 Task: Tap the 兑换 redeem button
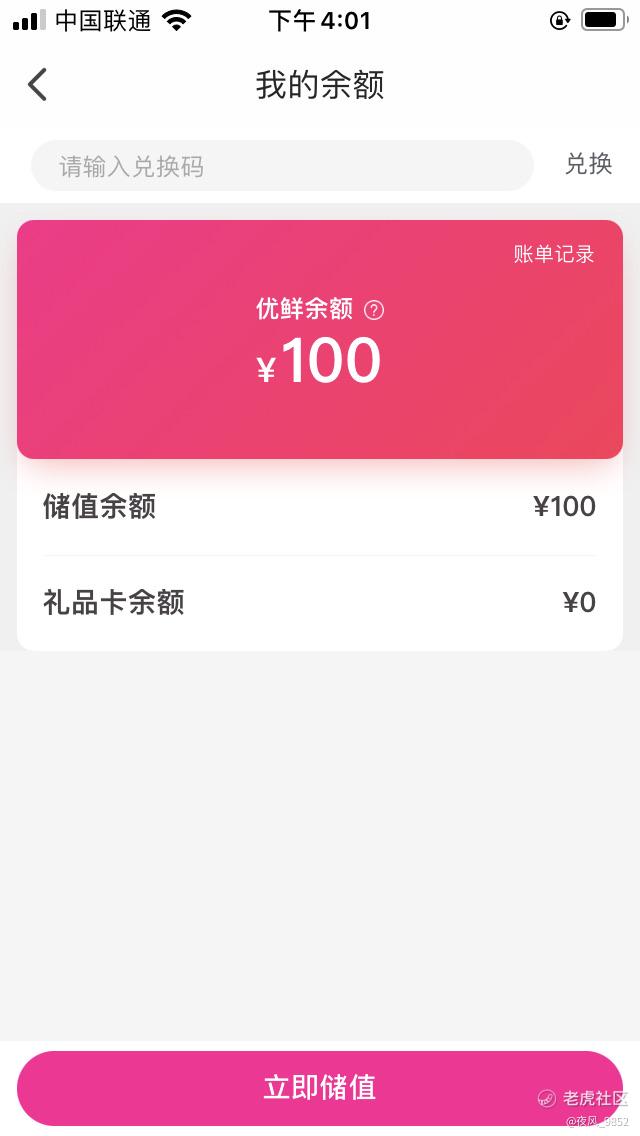(588, 164)
